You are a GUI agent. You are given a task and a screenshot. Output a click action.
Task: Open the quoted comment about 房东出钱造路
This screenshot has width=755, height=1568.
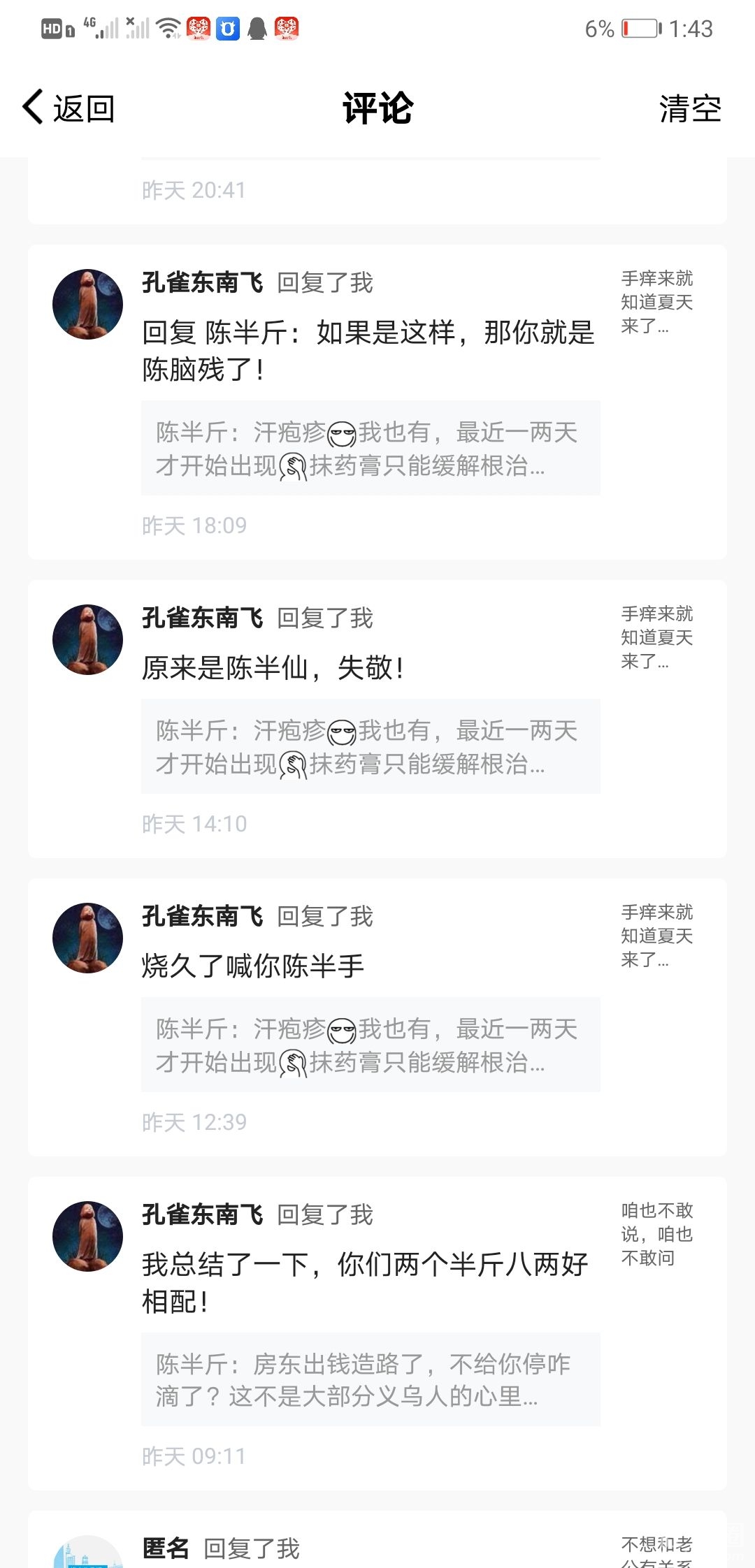[x=370, y=1380]
